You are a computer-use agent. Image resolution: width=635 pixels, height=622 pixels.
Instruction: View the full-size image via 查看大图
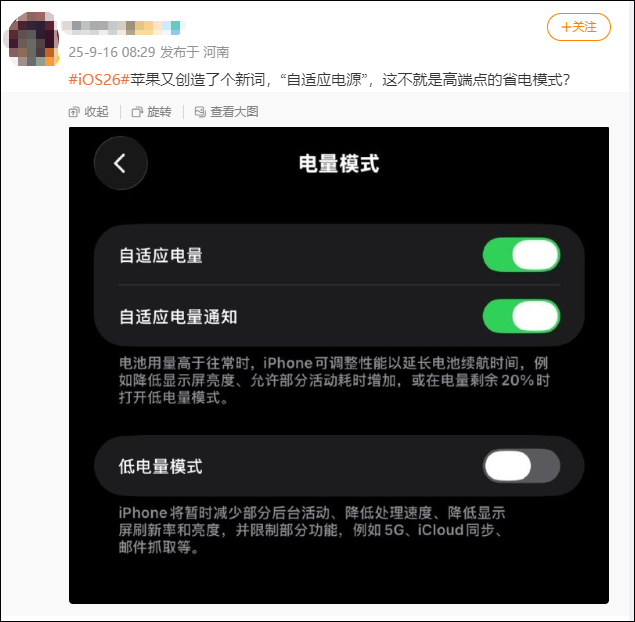(x=226, y=111)
